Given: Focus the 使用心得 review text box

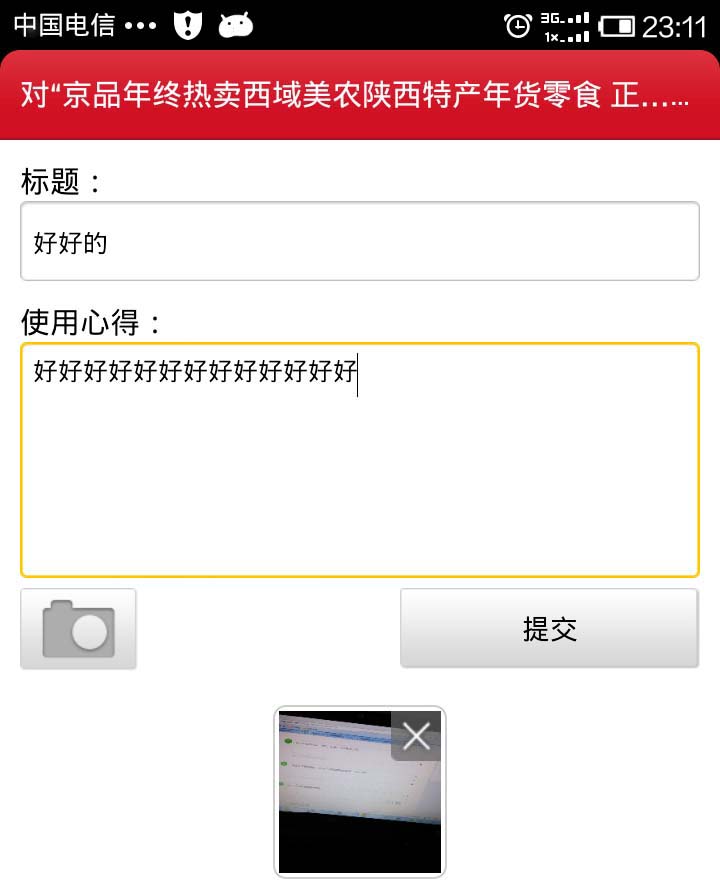Looking at the screenshot, I should pyautogui.click(x=359, y=460).
